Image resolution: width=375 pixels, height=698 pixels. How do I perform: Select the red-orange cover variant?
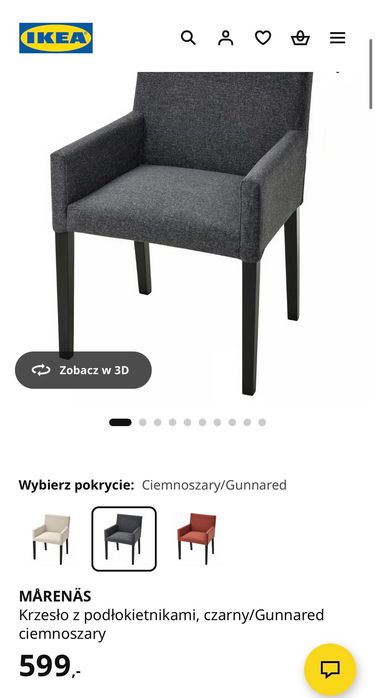197,539
